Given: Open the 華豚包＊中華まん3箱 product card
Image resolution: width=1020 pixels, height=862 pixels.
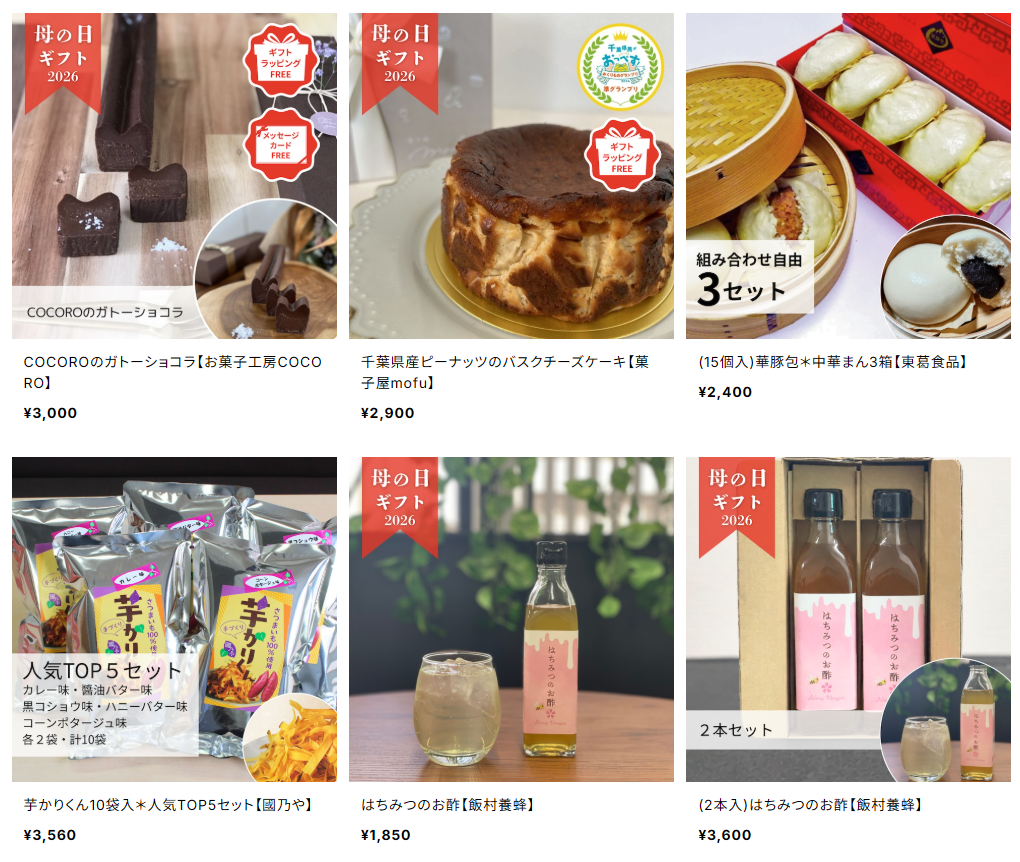Looking at the screenshot, I should (848, 176).
